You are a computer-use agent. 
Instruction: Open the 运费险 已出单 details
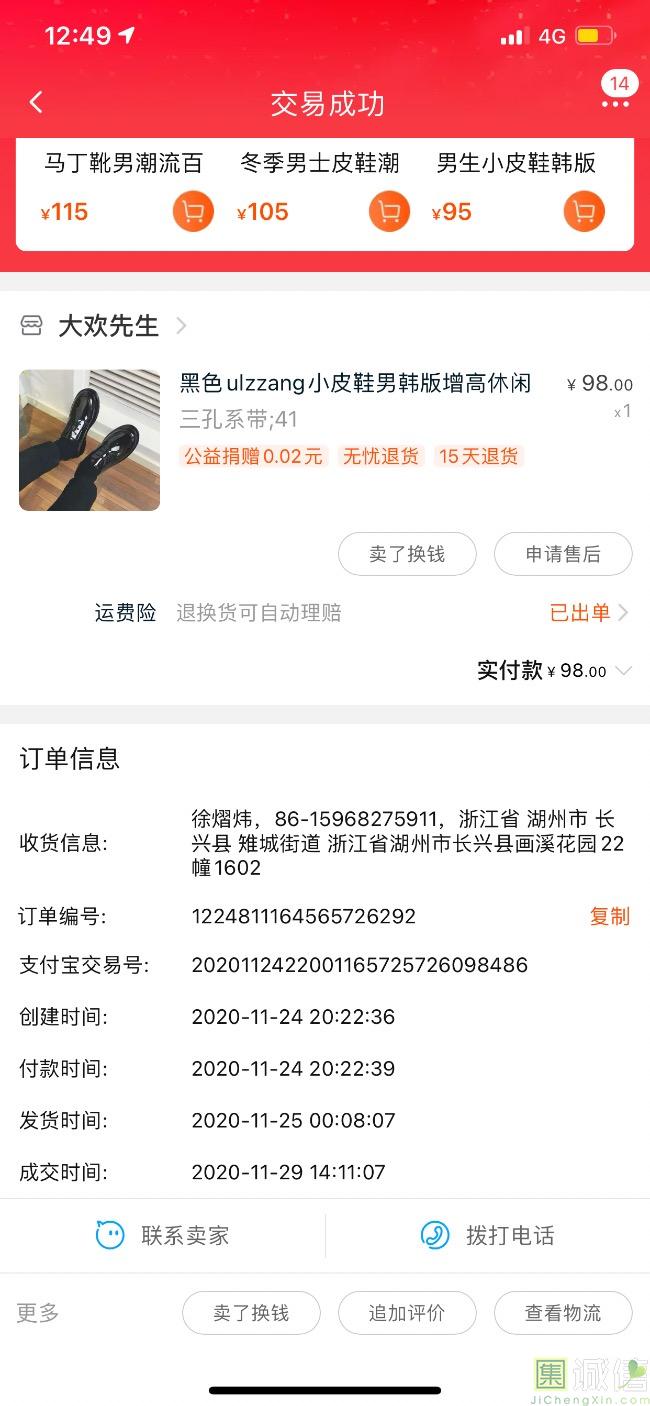(588, 613)
